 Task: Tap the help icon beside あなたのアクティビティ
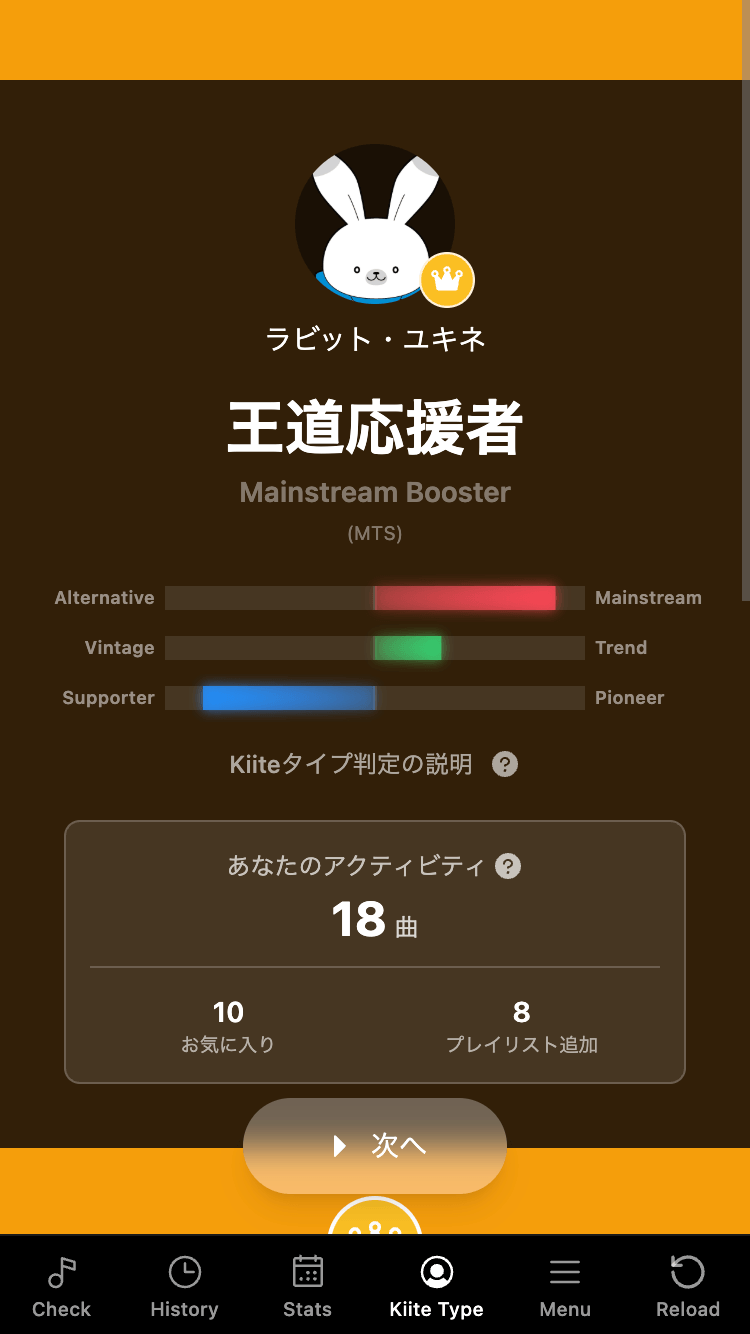click(509, 867)
